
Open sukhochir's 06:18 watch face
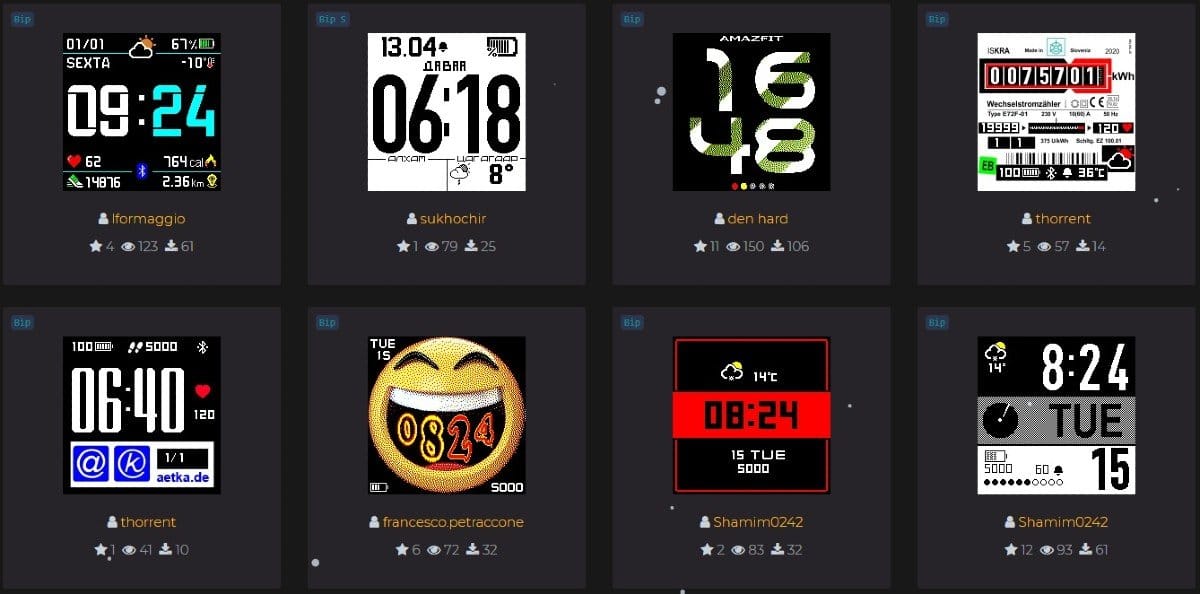[x=446, y=112]
